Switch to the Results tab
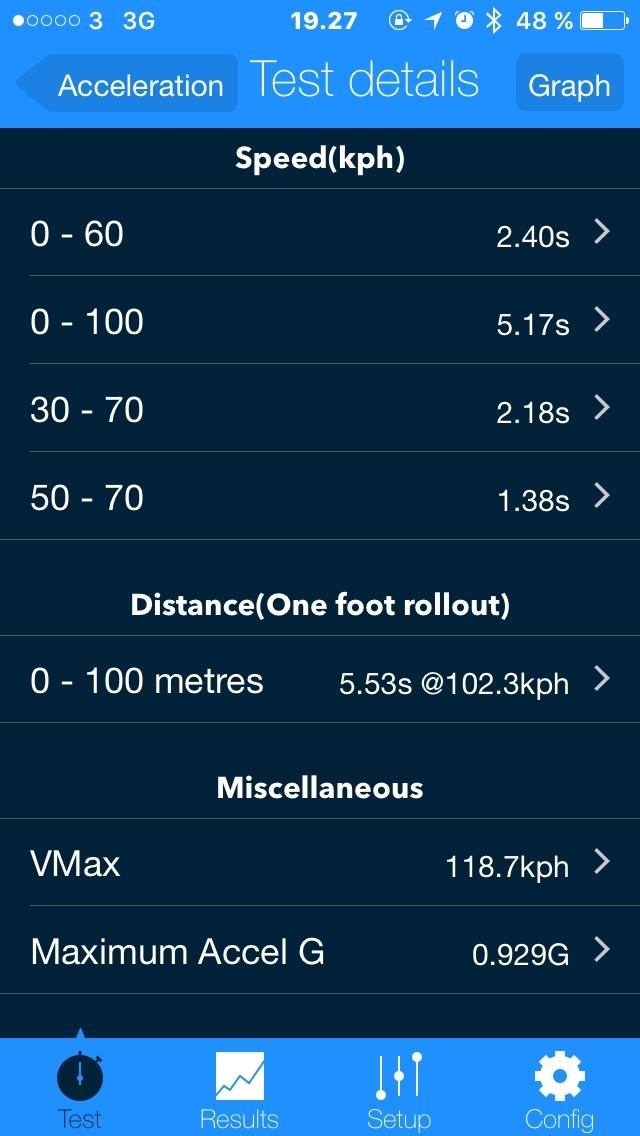 pos(240,1088)
